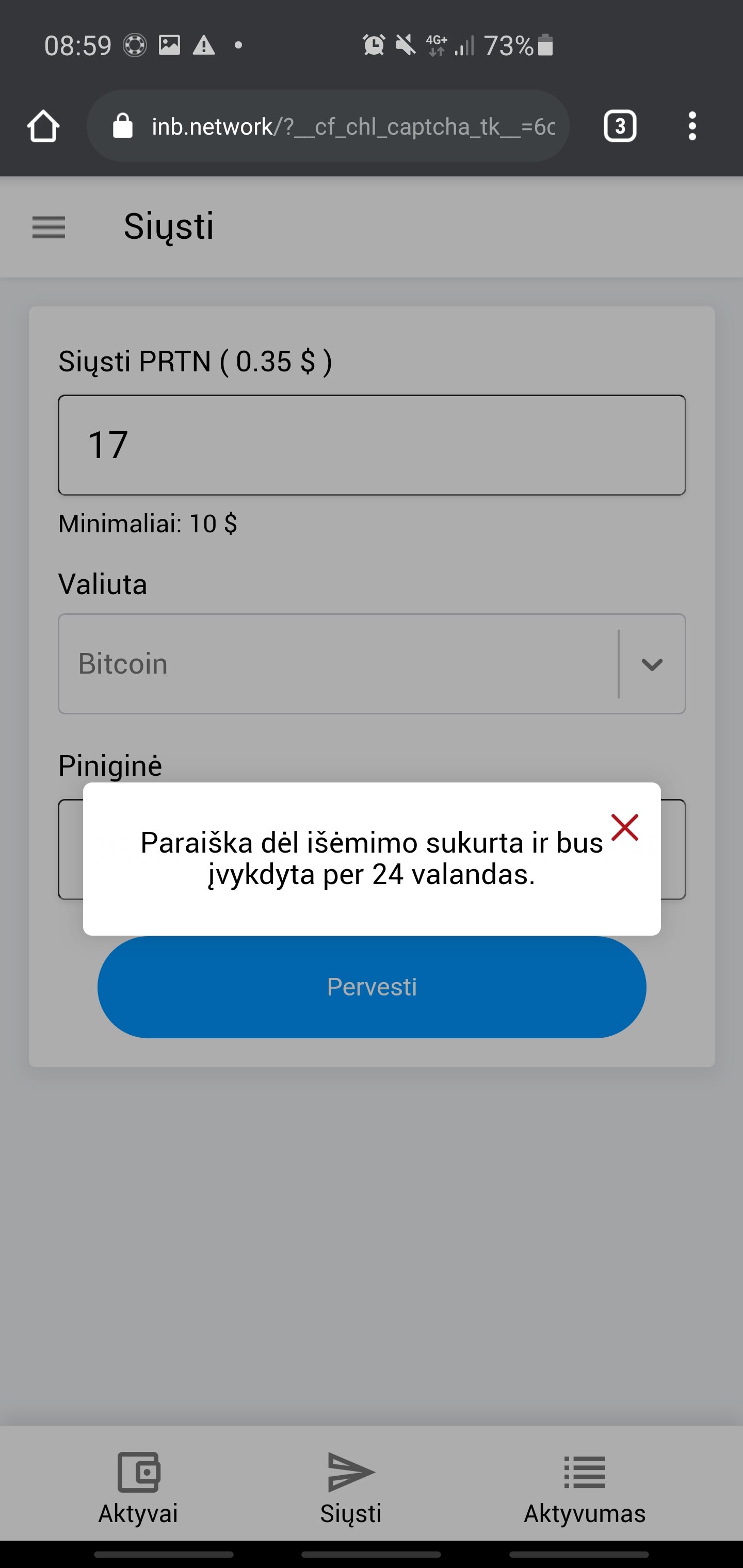The height and width of the screenshot is (1568, 743).
Task: Open the hamburger drawer menu
Action: click(x=49, y=227)
